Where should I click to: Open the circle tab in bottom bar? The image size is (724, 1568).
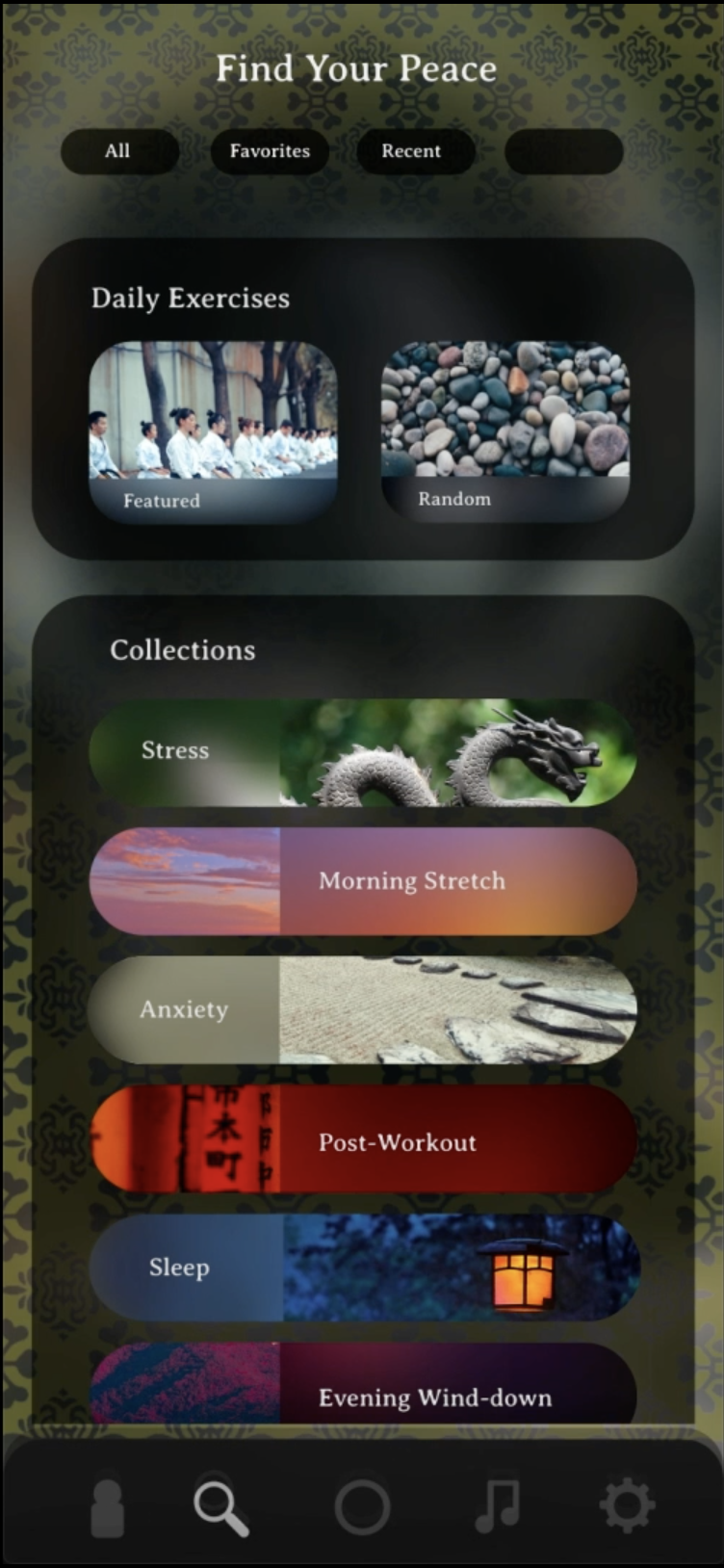click(362, 1507)
